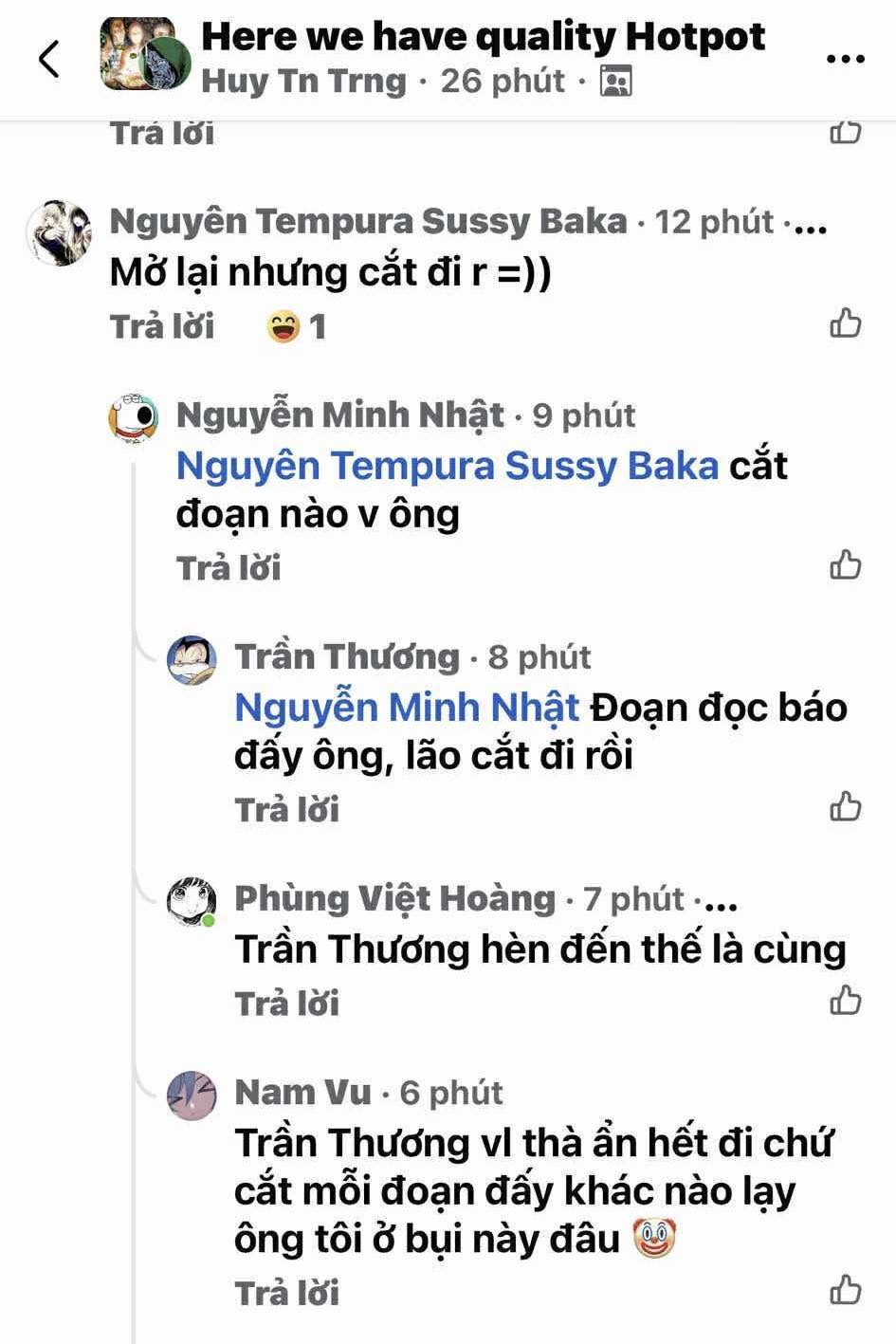Open Nguyễn Minh Nhật's profile avatar
Screen dimensions: 896x1344
tap(134, 417)
